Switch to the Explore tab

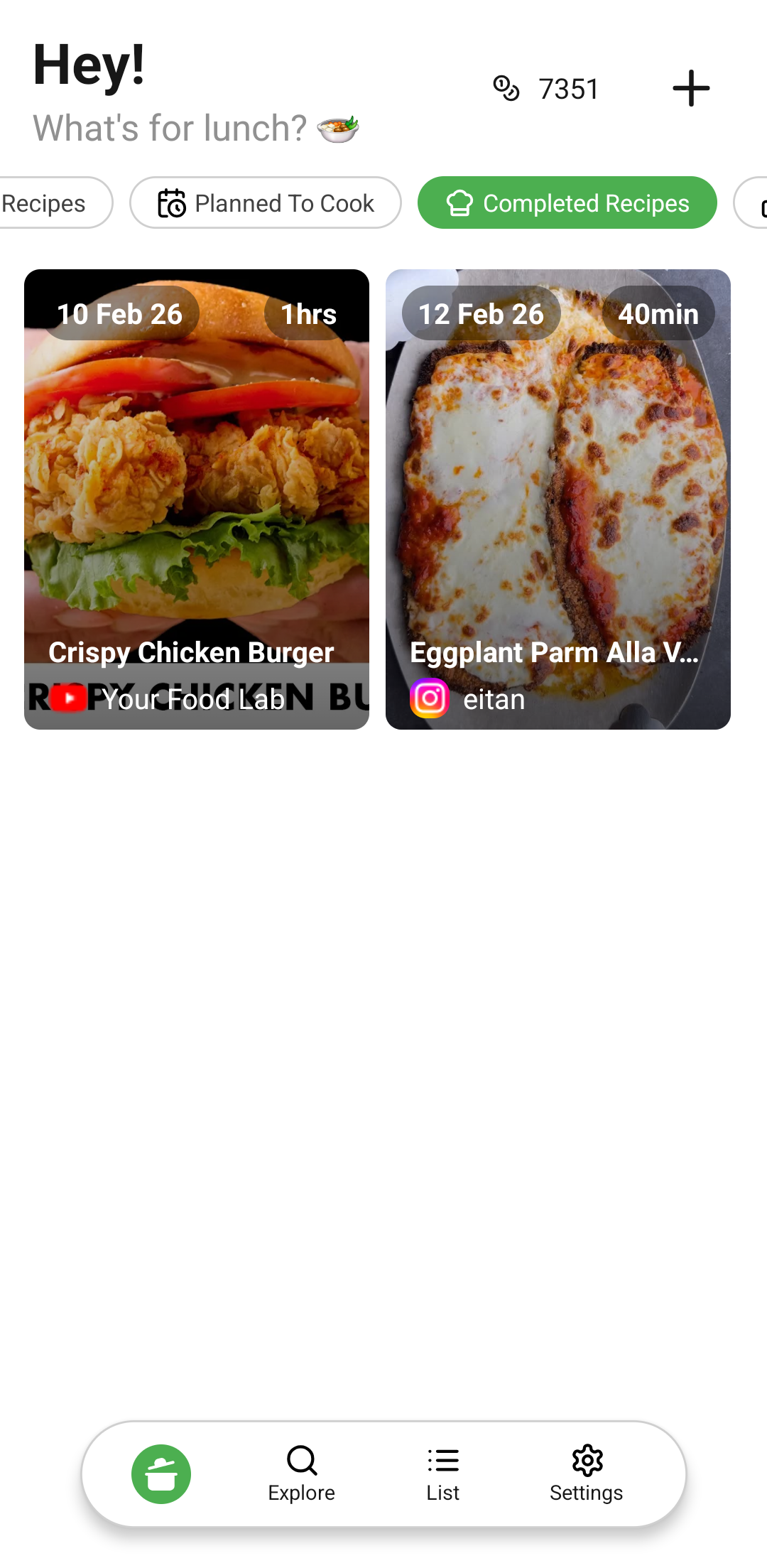point(302,1474)
